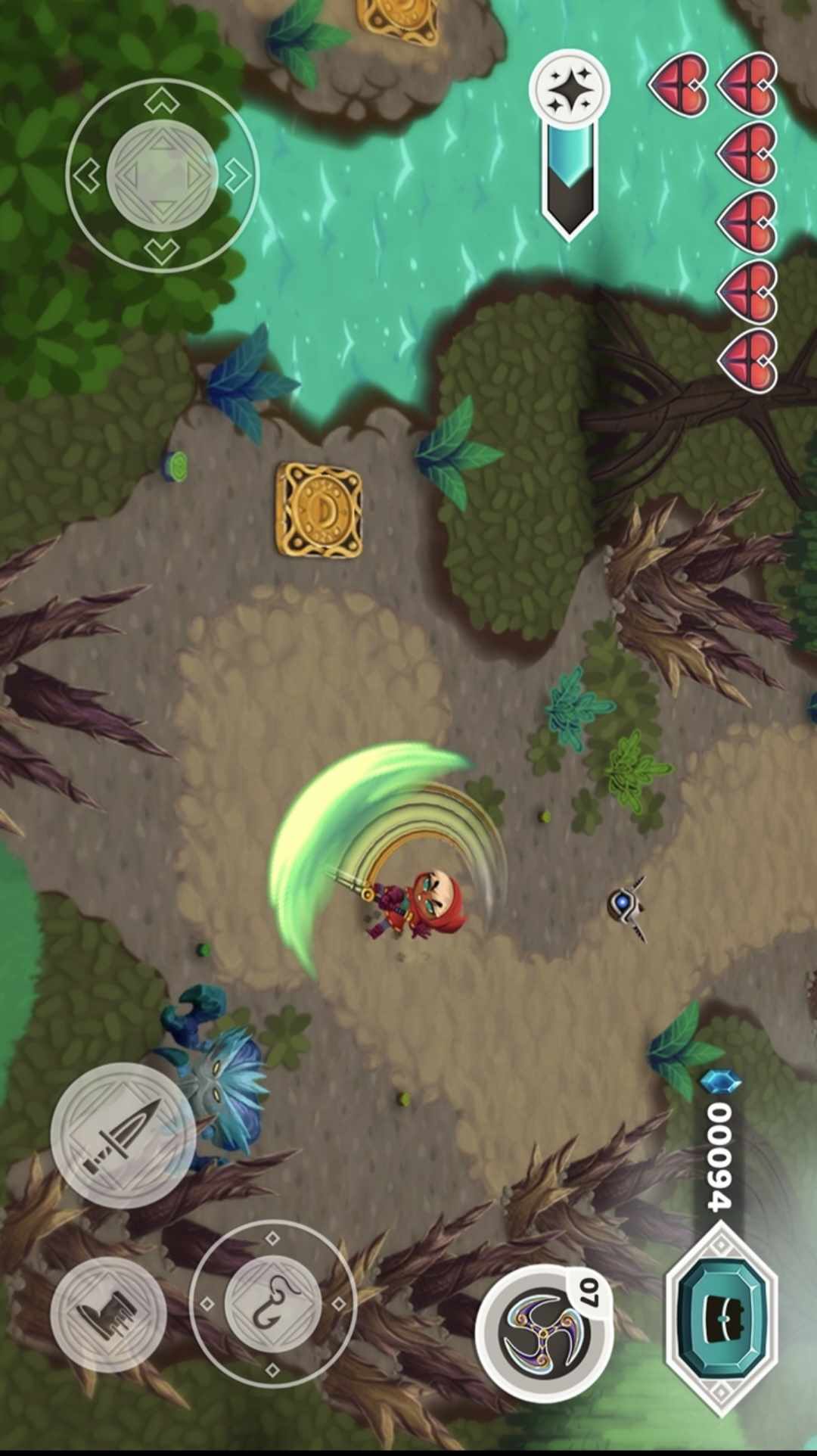Tap the boot dash button

point(108,1314)
